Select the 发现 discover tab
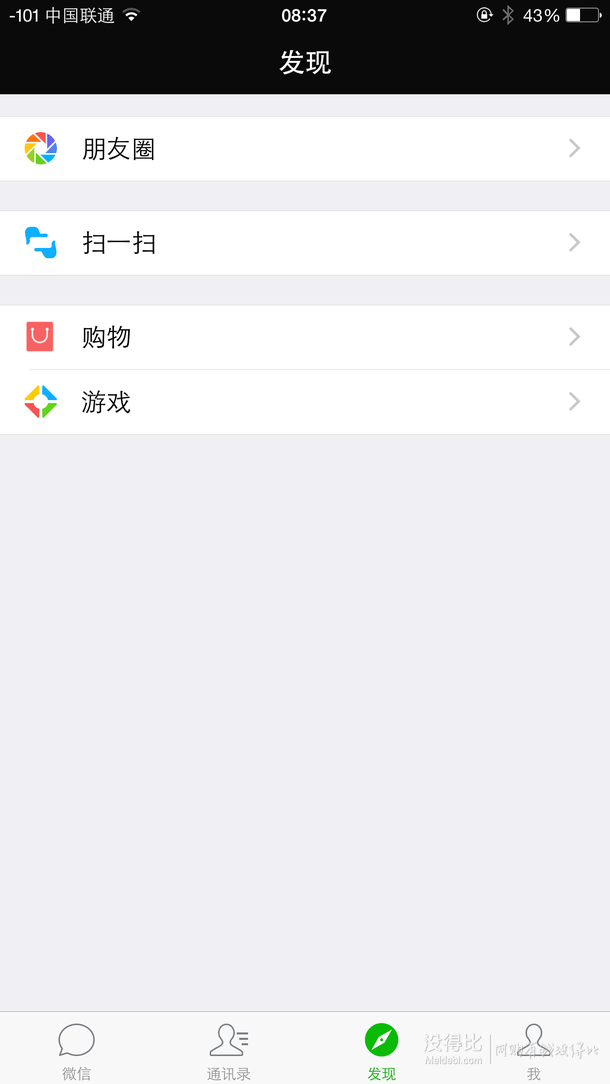The width and height of the screenshot is (610, 1084). pos(381,1050)
